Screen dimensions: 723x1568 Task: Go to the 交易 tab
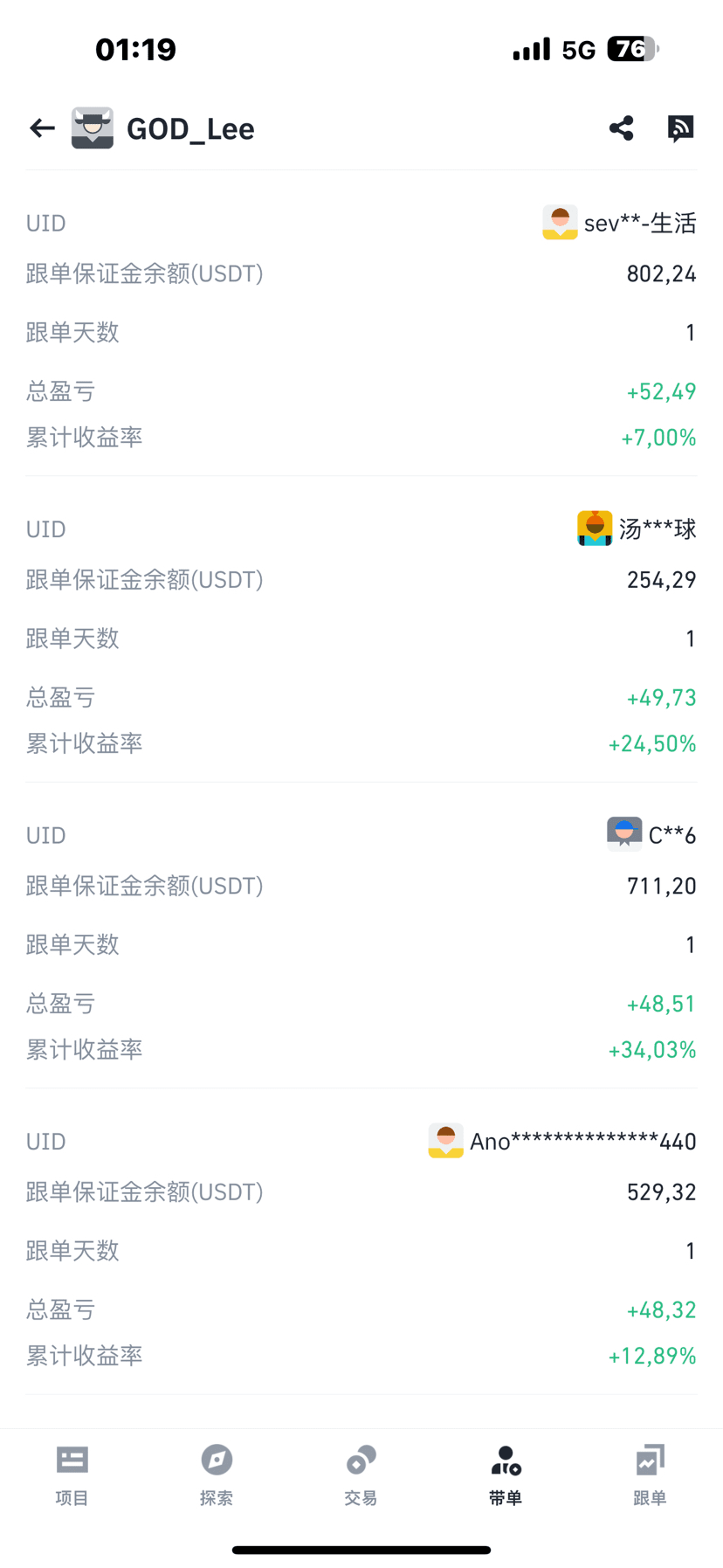pyautogui.click(x=361, y=1475)
